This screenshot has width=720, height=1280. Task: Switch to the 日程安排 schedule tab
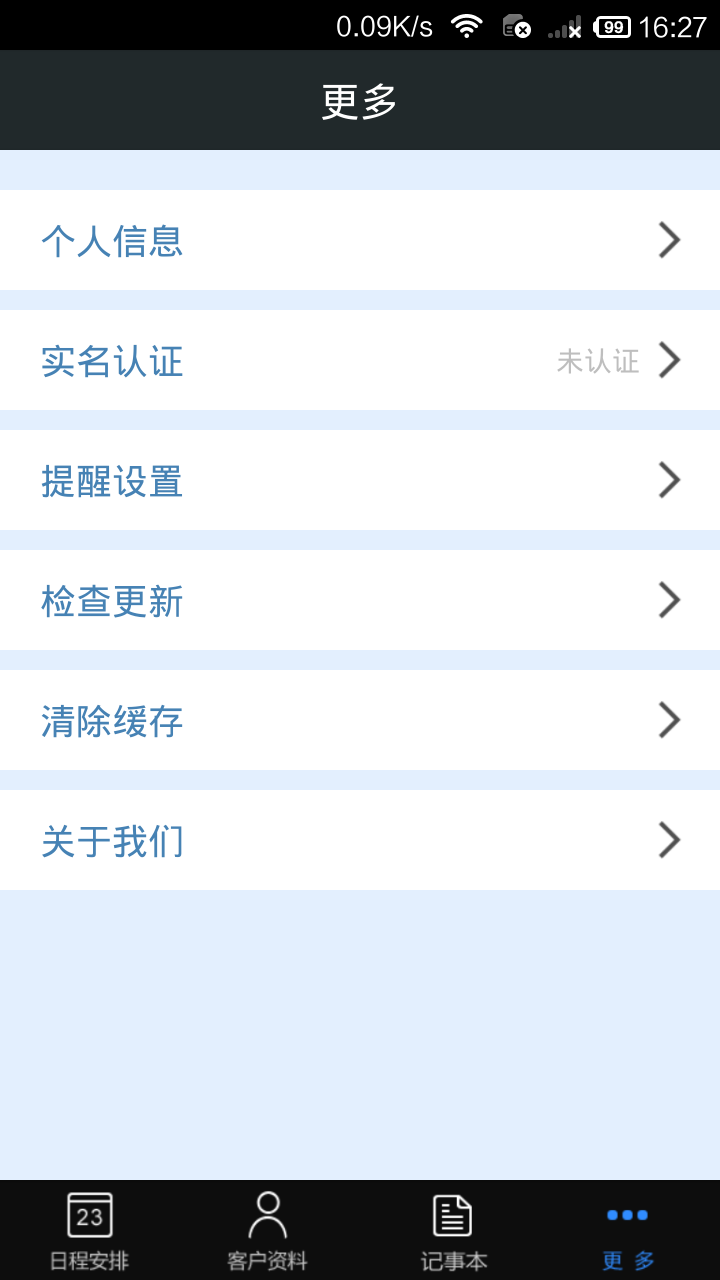tap(90, 1230)
